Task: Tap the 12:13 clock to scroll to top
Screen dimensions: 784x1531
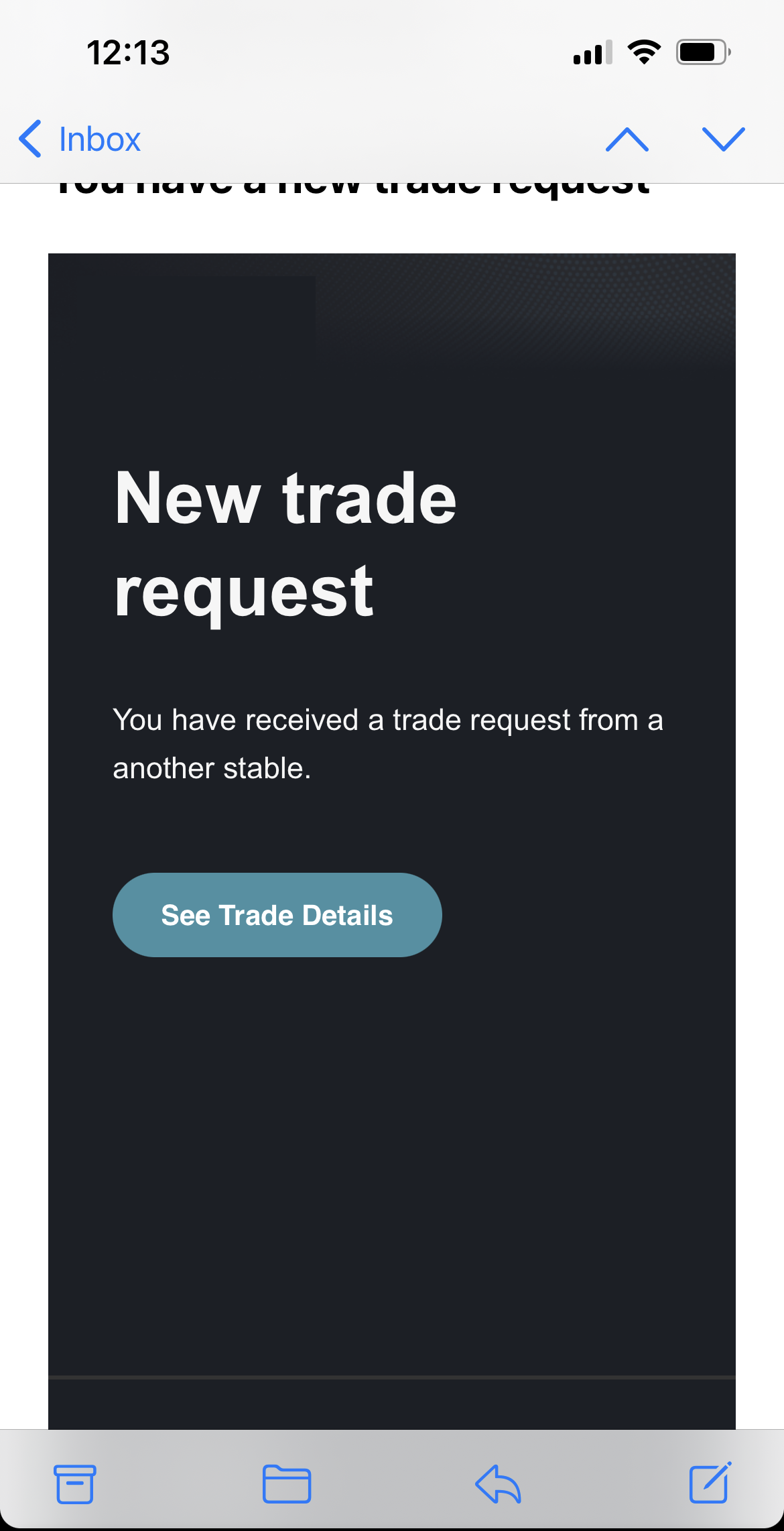Action: click(x=129, y=52)
